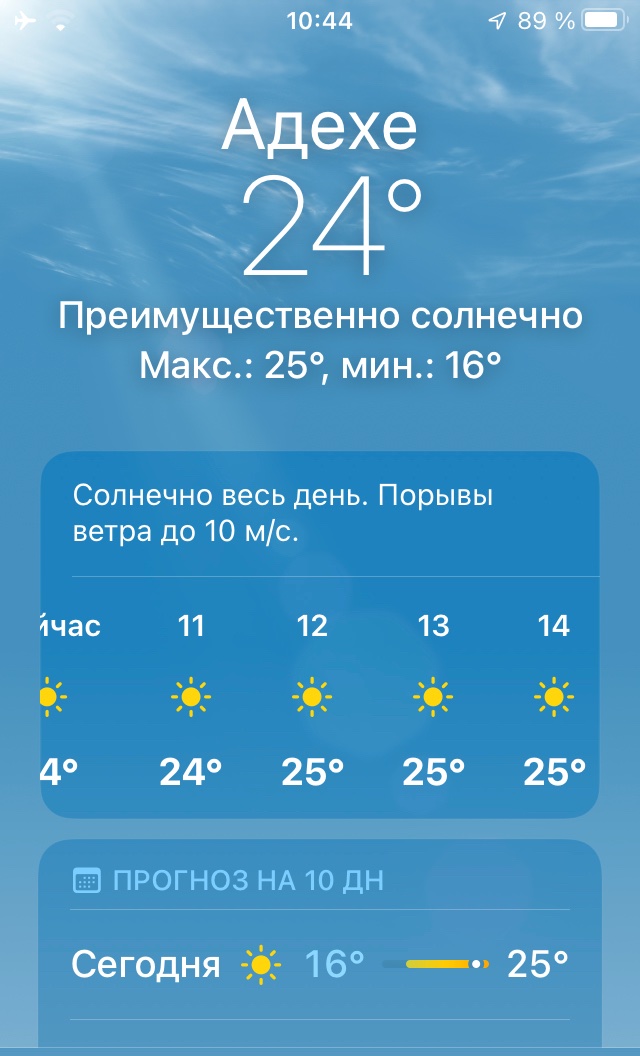Open the «Прогноз на 10 дн» card header
640x1056 pixels.
coord(228,880)
